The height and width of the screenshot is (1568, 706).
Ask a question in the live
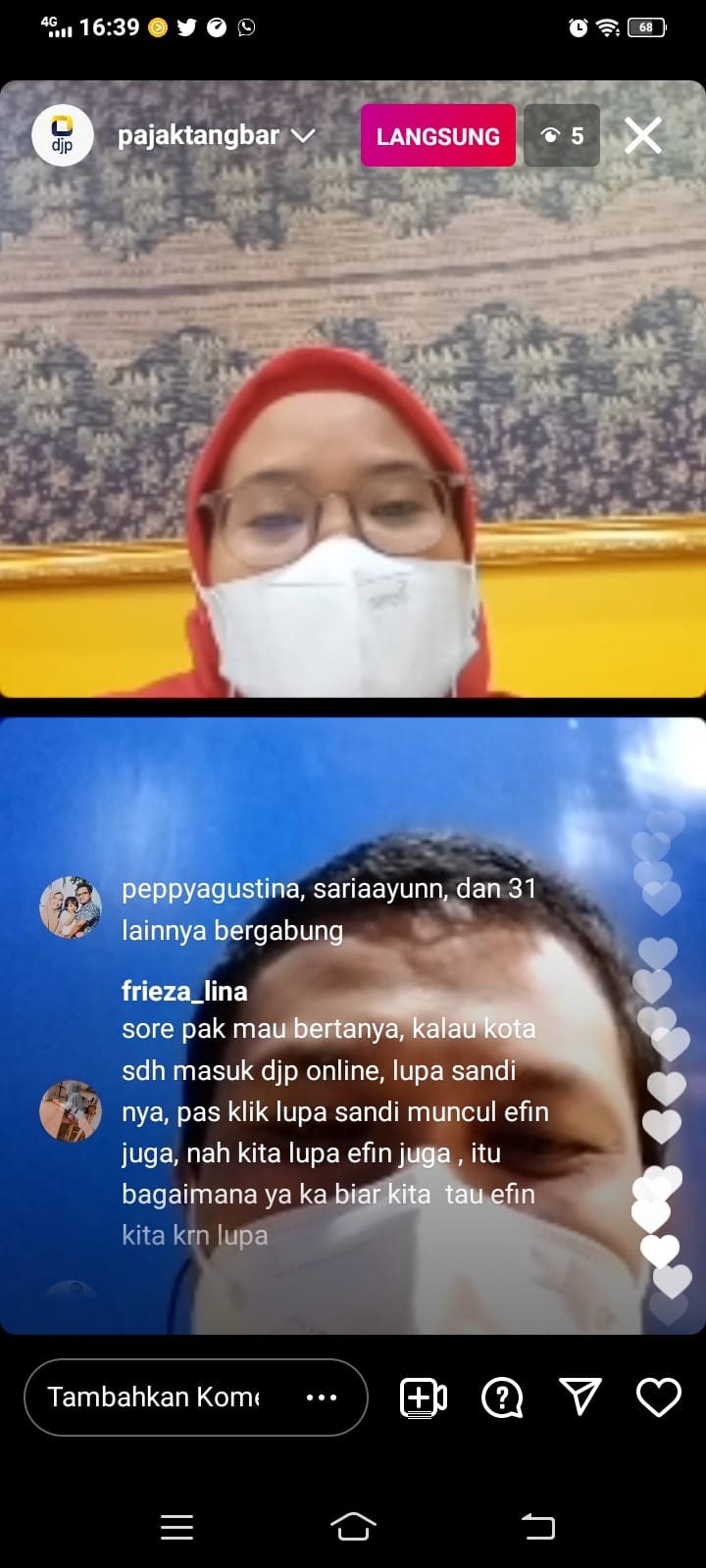pyautogui.click(x=502, y=1397)
